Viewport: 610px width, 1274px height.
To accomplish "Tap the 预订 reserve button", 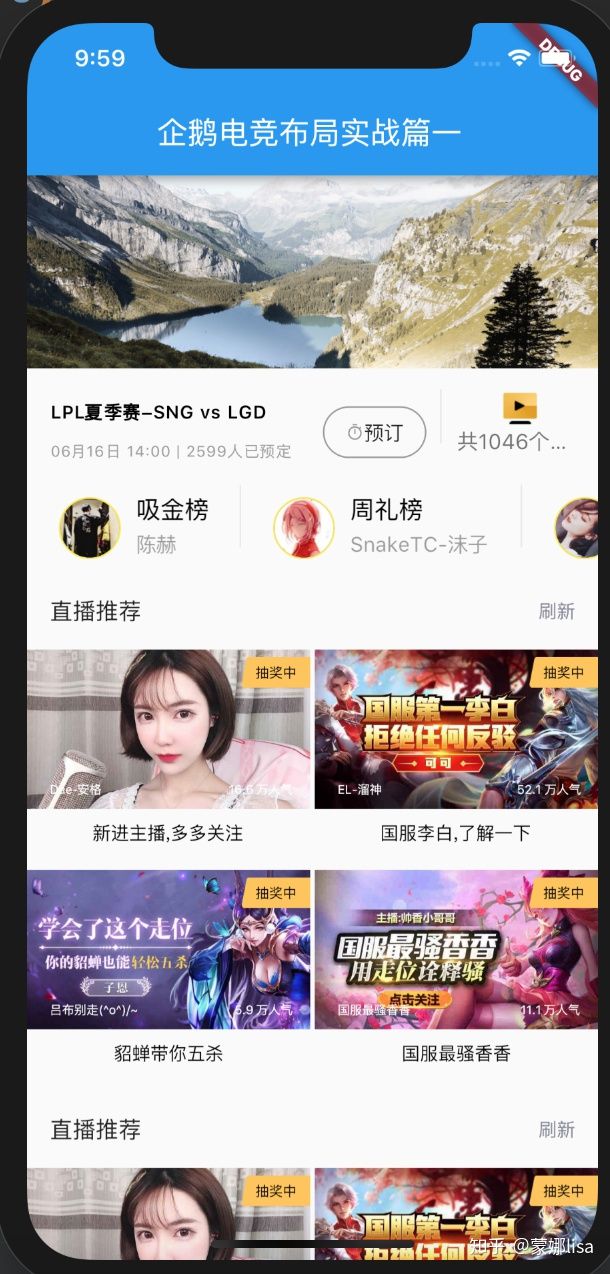I will [x=374, y=432].
